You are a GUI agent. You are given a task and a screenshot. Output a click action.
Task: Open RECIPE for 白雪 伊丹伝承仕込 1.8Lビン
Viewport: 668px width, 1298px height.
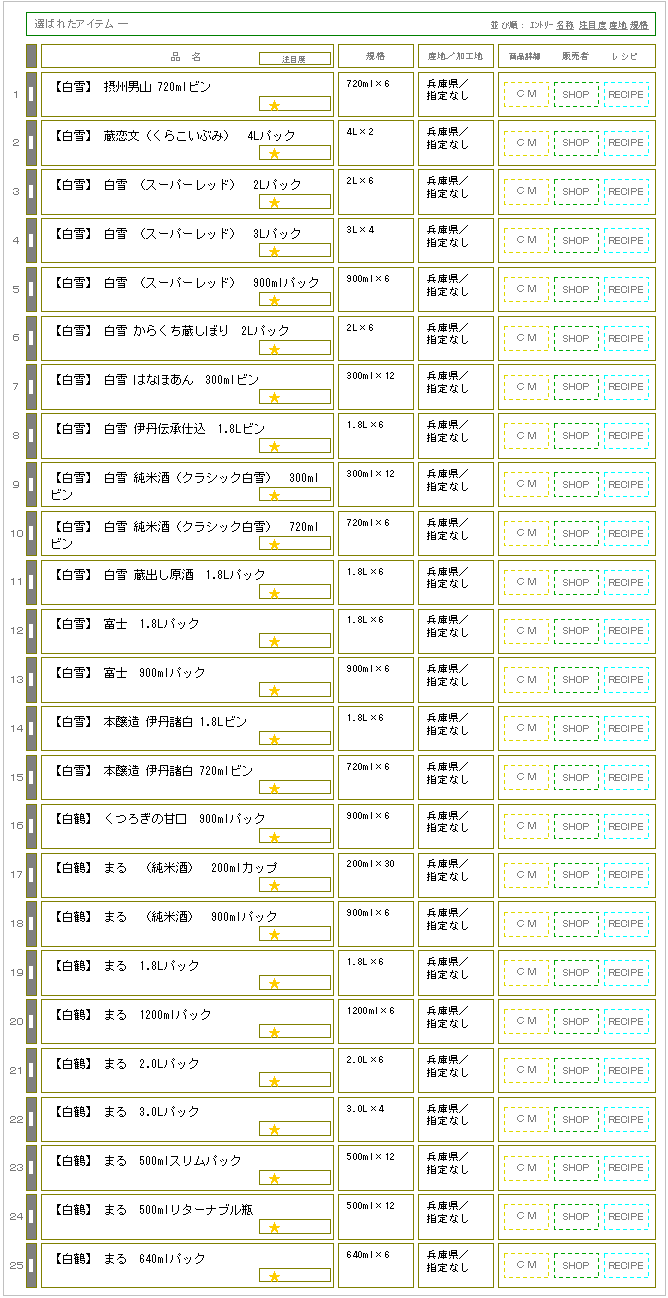(626, 436)
